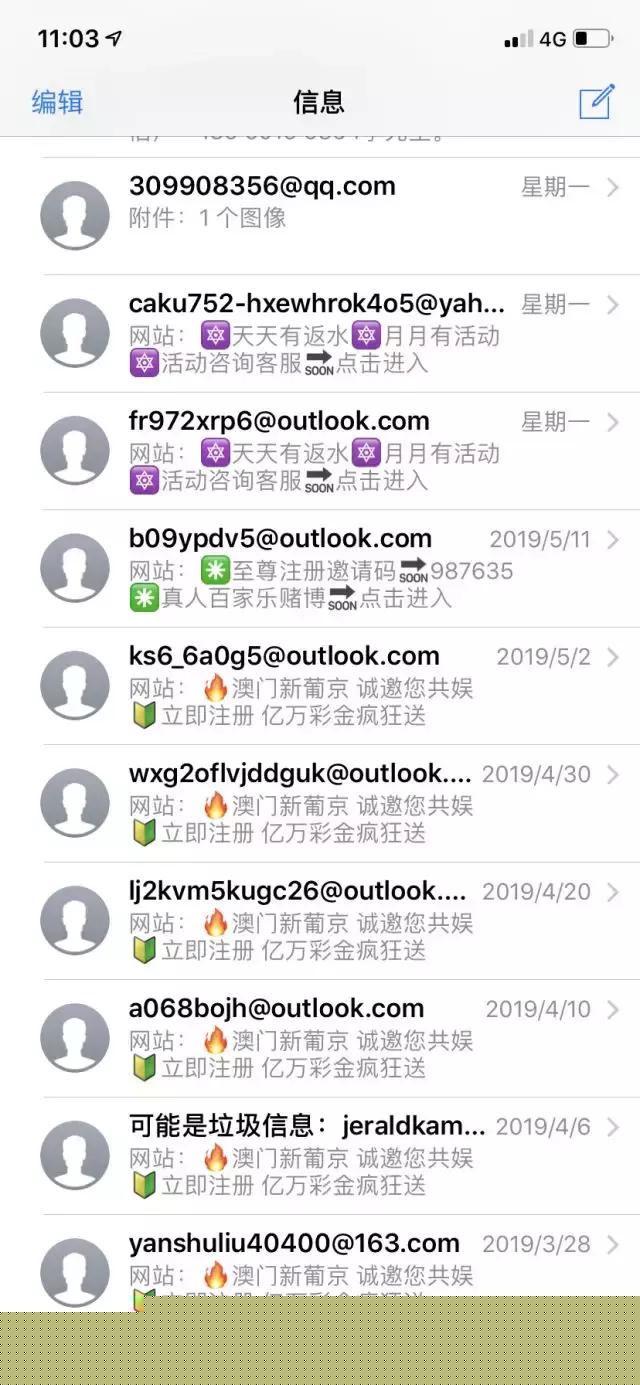View the message from ks6_6a0g5@outlook.com

[x=320, y=686]
